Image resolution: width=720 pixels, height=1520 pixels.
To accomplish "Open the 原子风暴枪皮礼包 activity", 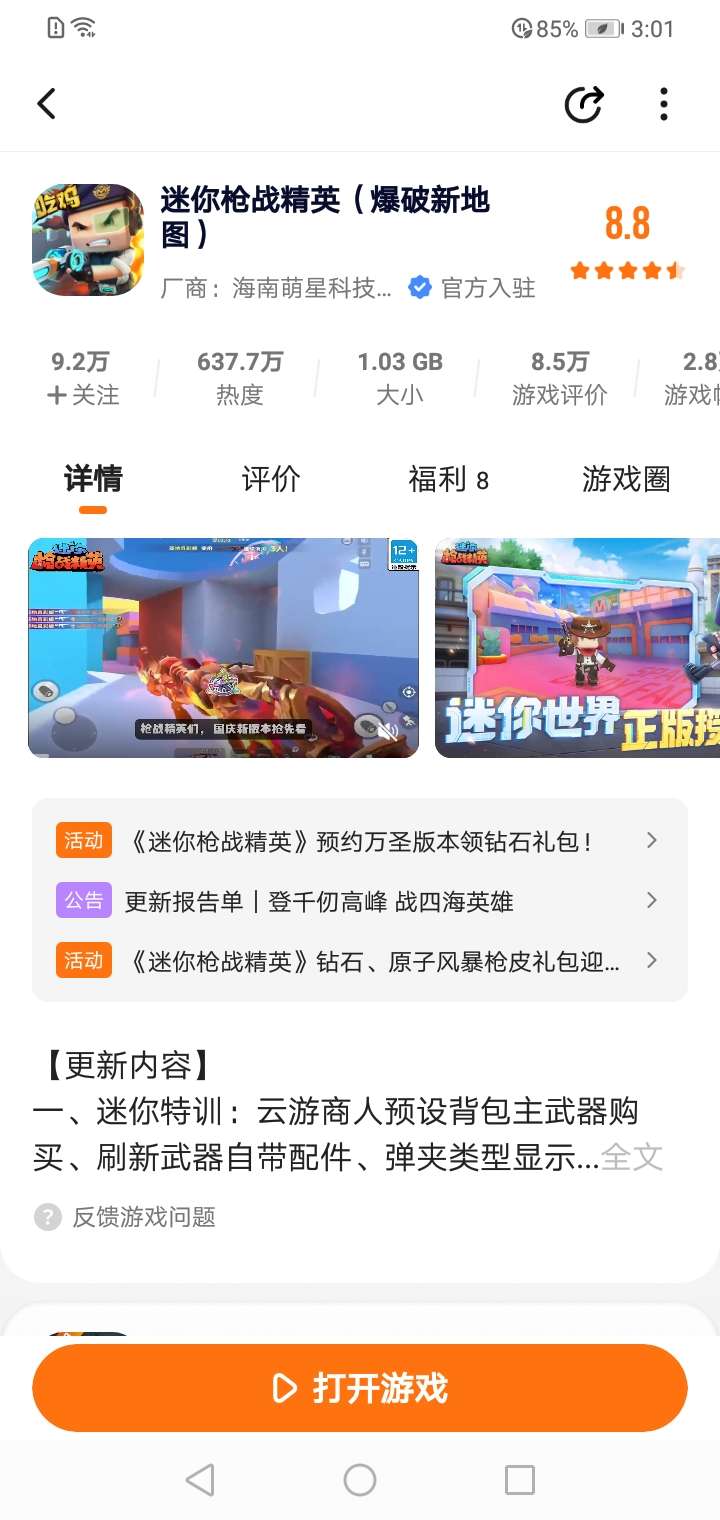I will click(360, 961).
